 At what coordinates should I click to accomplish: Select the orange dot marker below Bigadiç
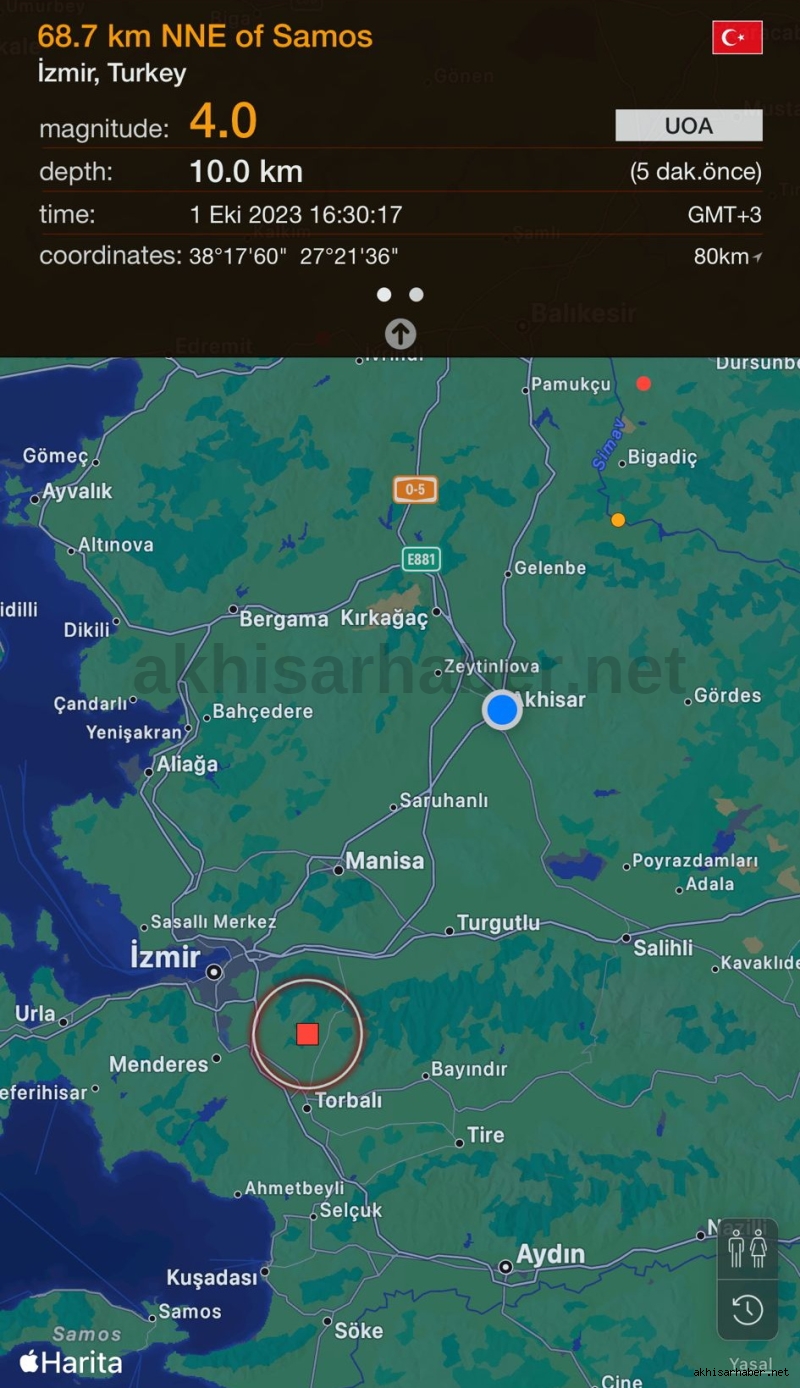pyautogui.click(x=618, y=520)
